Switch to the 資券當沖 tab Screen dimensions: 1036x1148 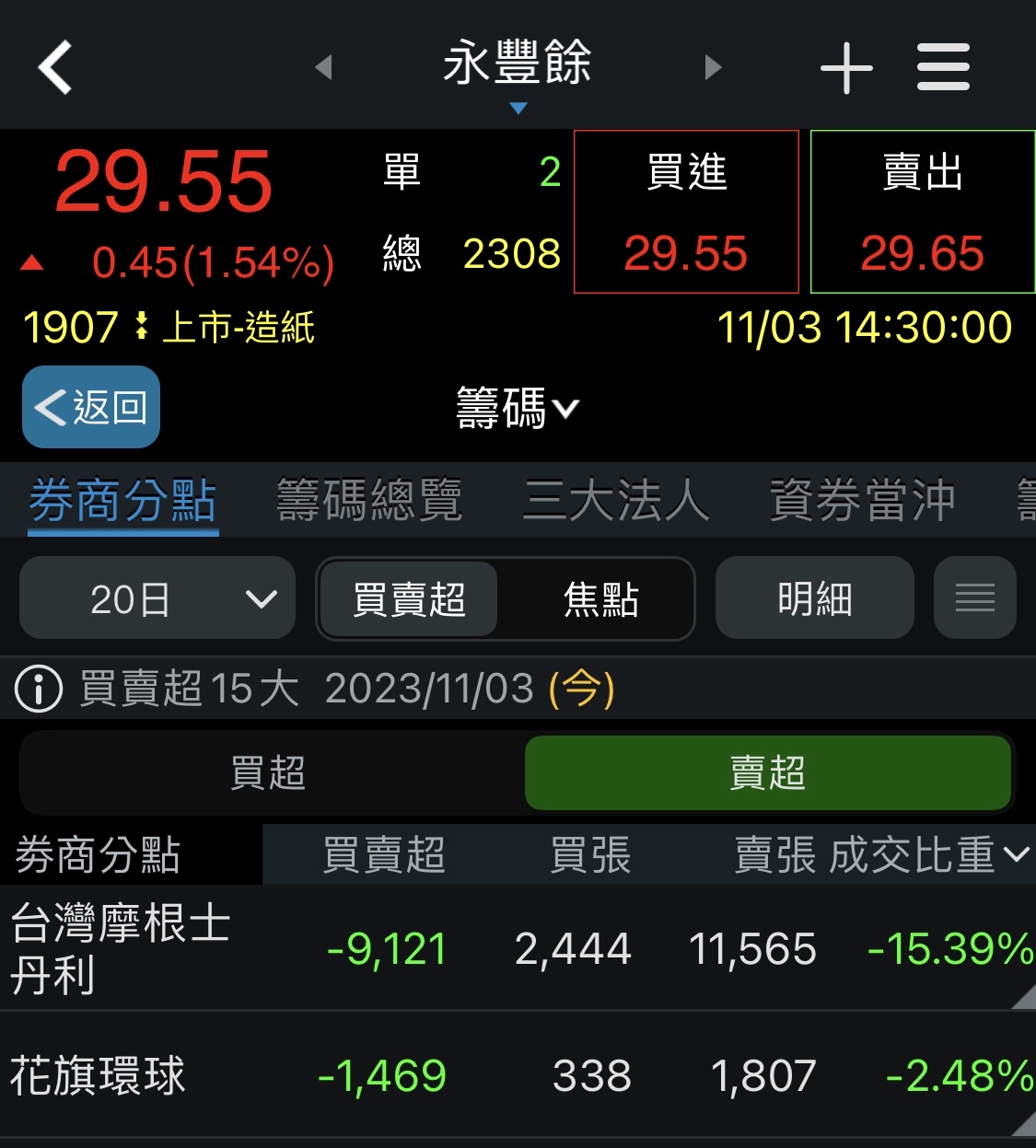(x=862, y=501)
